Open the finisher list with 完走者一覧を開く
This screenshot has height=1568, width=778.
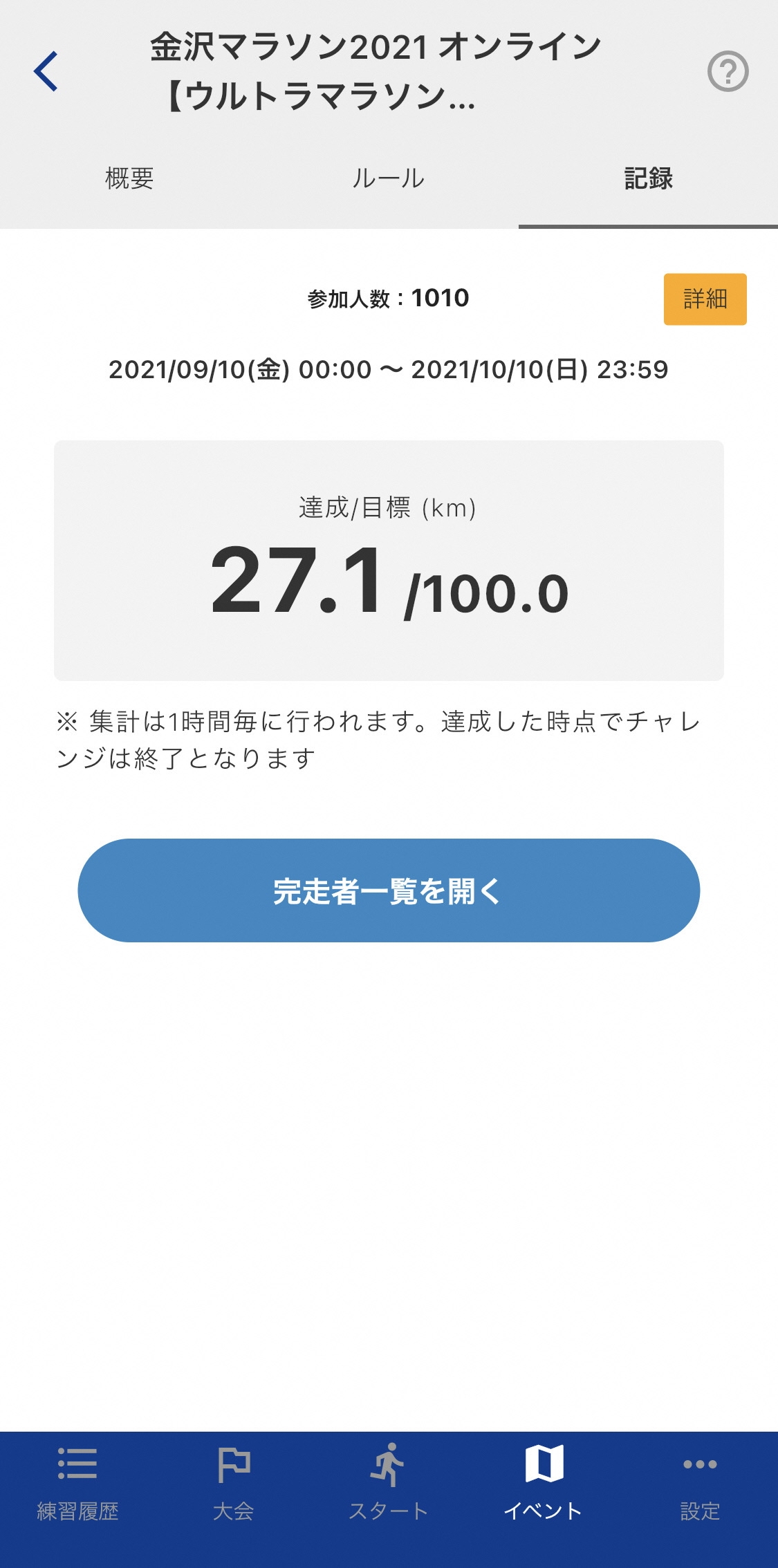(x=389, y=890)
